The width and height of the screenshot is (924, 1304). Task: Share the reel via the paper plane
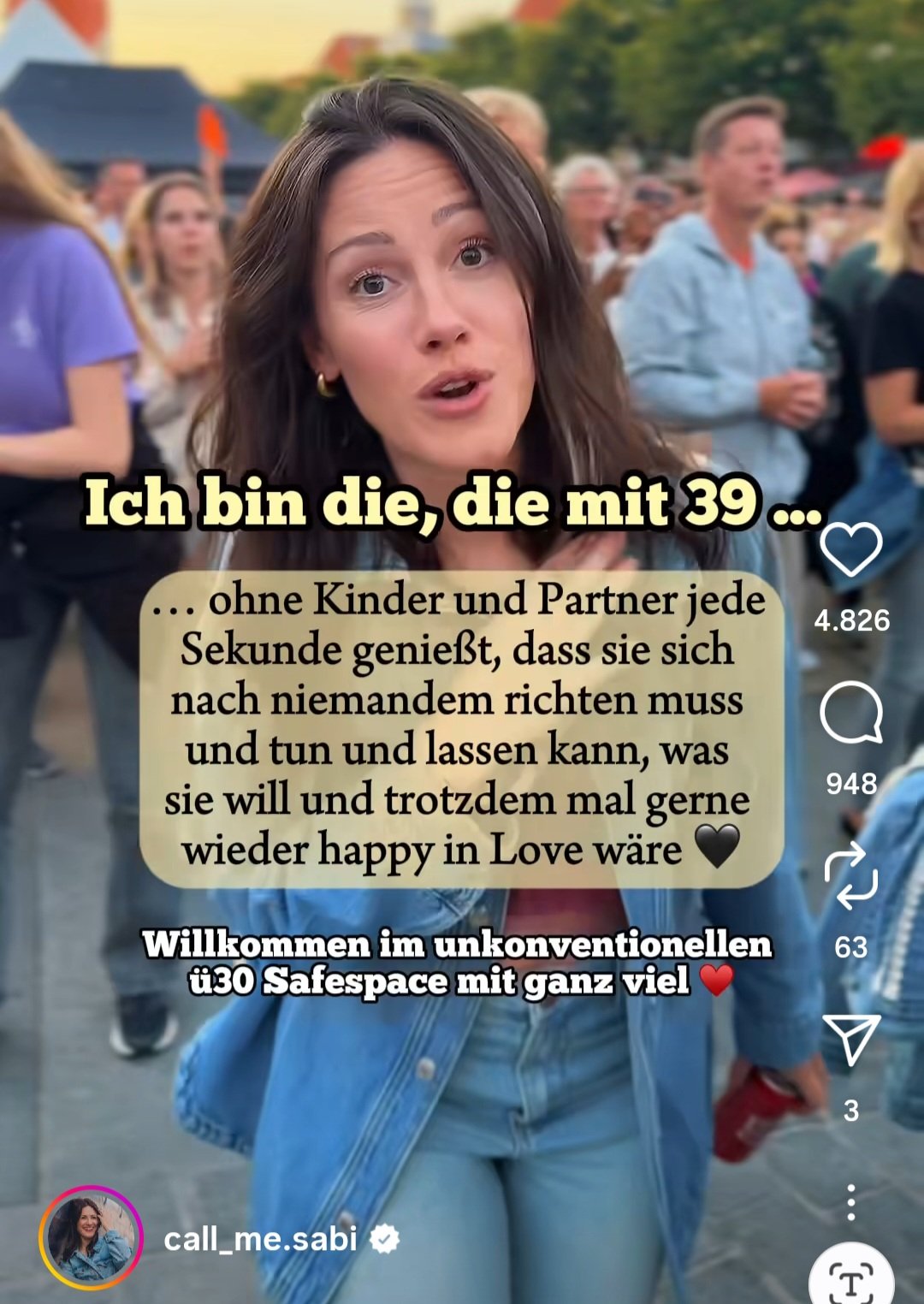tap(850, 1039)
